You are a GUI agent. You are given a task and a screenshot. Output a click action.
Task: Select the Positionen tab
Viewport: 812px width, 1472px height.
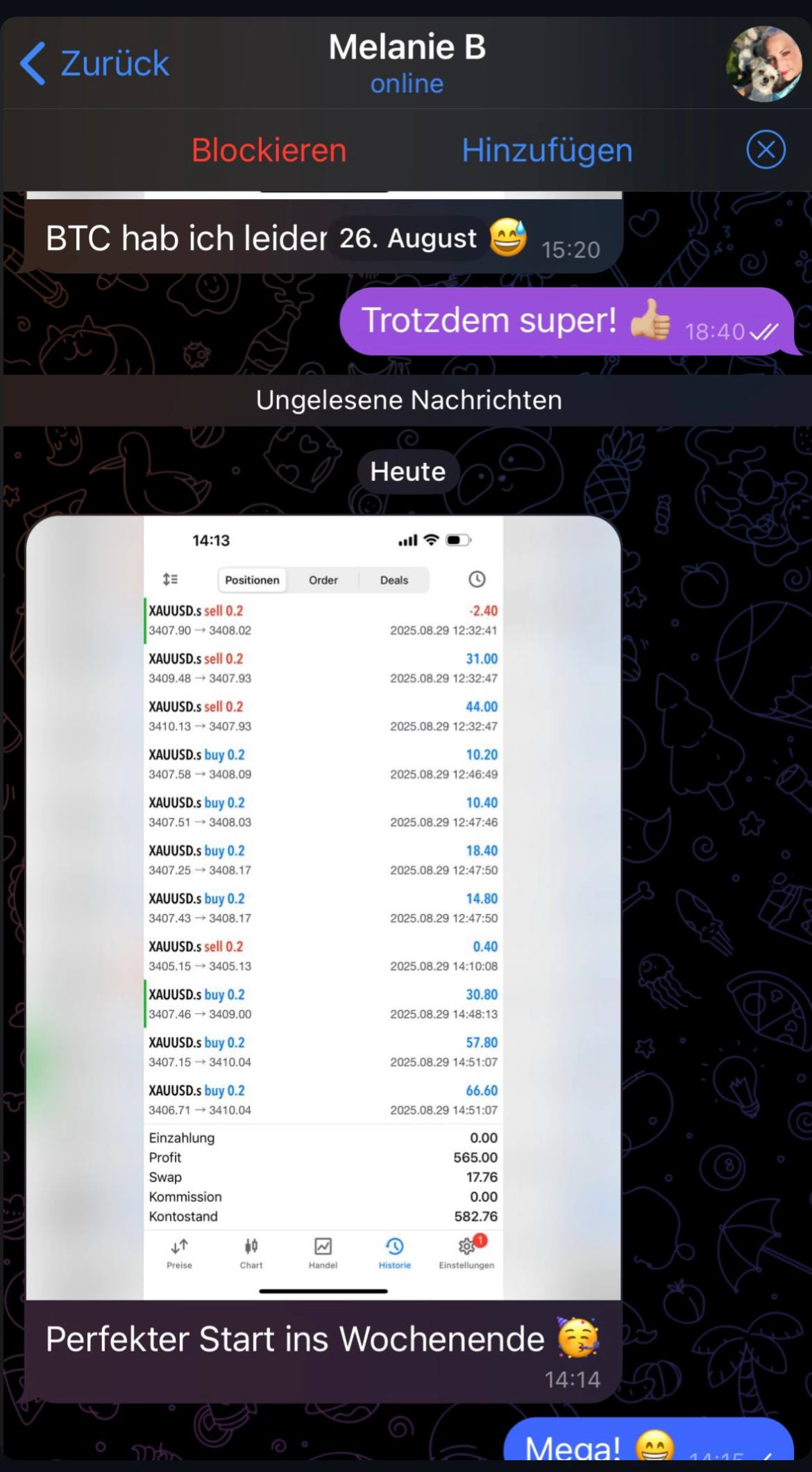[x=252, y=580]
